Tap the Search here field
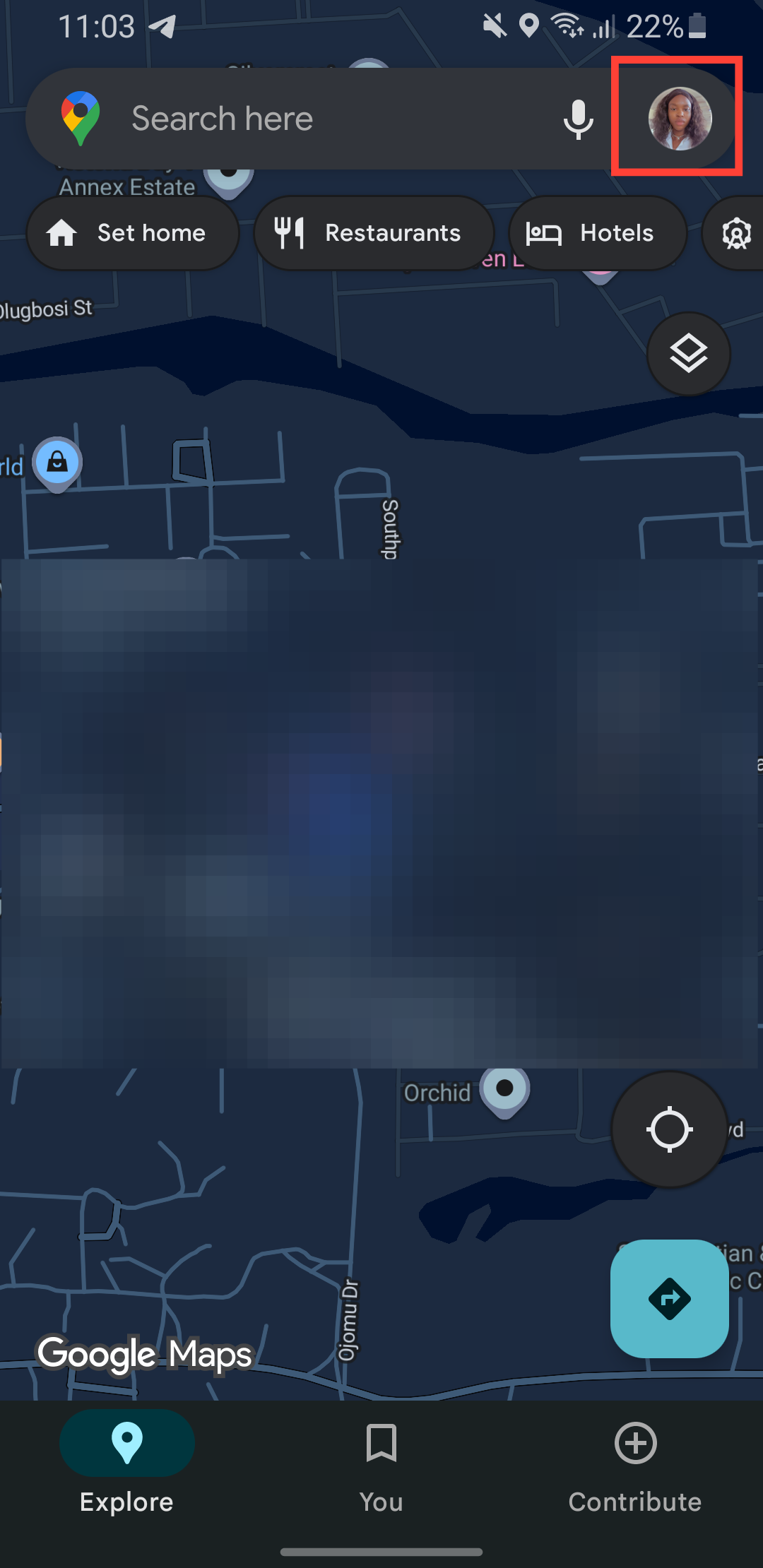Screen dimensions: 763x1568 pyautogui.click(x=318, y=119)
